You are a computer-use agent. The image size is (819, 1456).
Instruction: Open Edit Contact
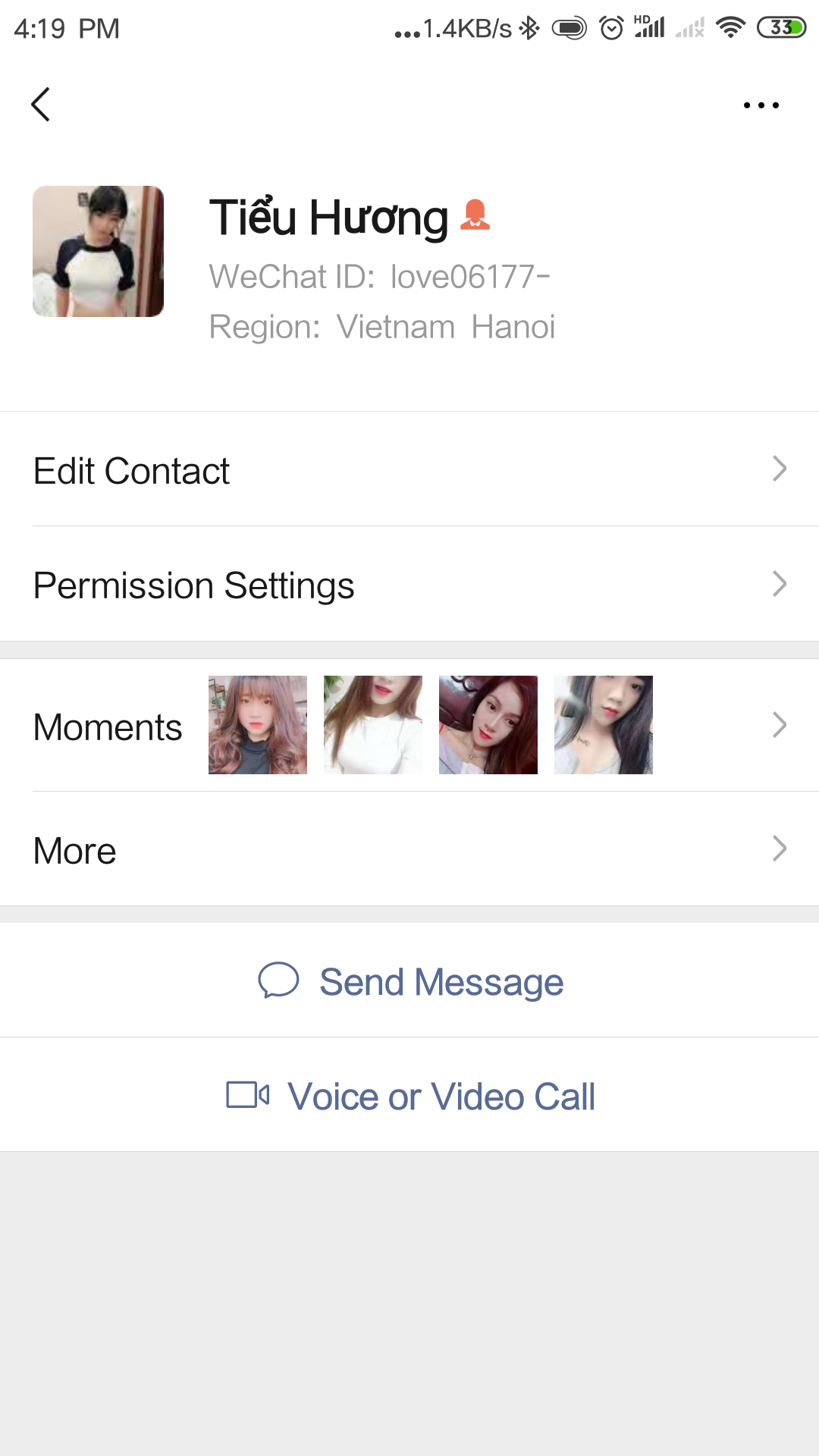pos(409,469)
